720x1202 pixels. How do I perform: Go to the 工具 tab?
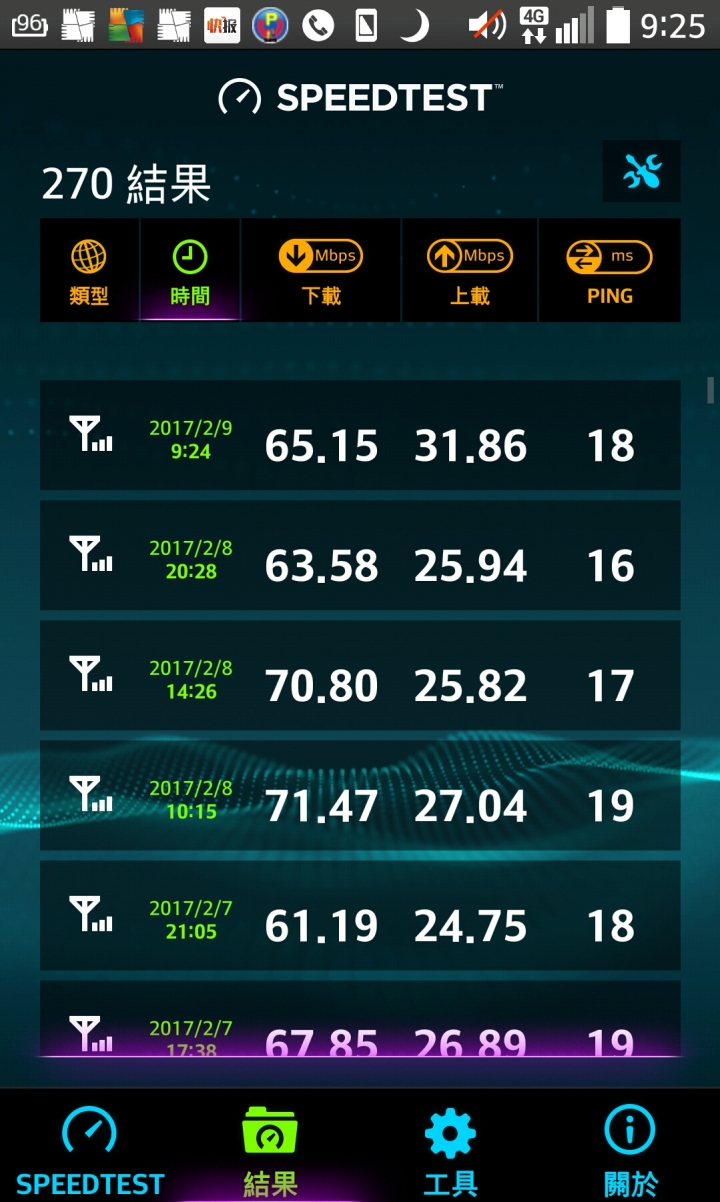coord(450,1146)
